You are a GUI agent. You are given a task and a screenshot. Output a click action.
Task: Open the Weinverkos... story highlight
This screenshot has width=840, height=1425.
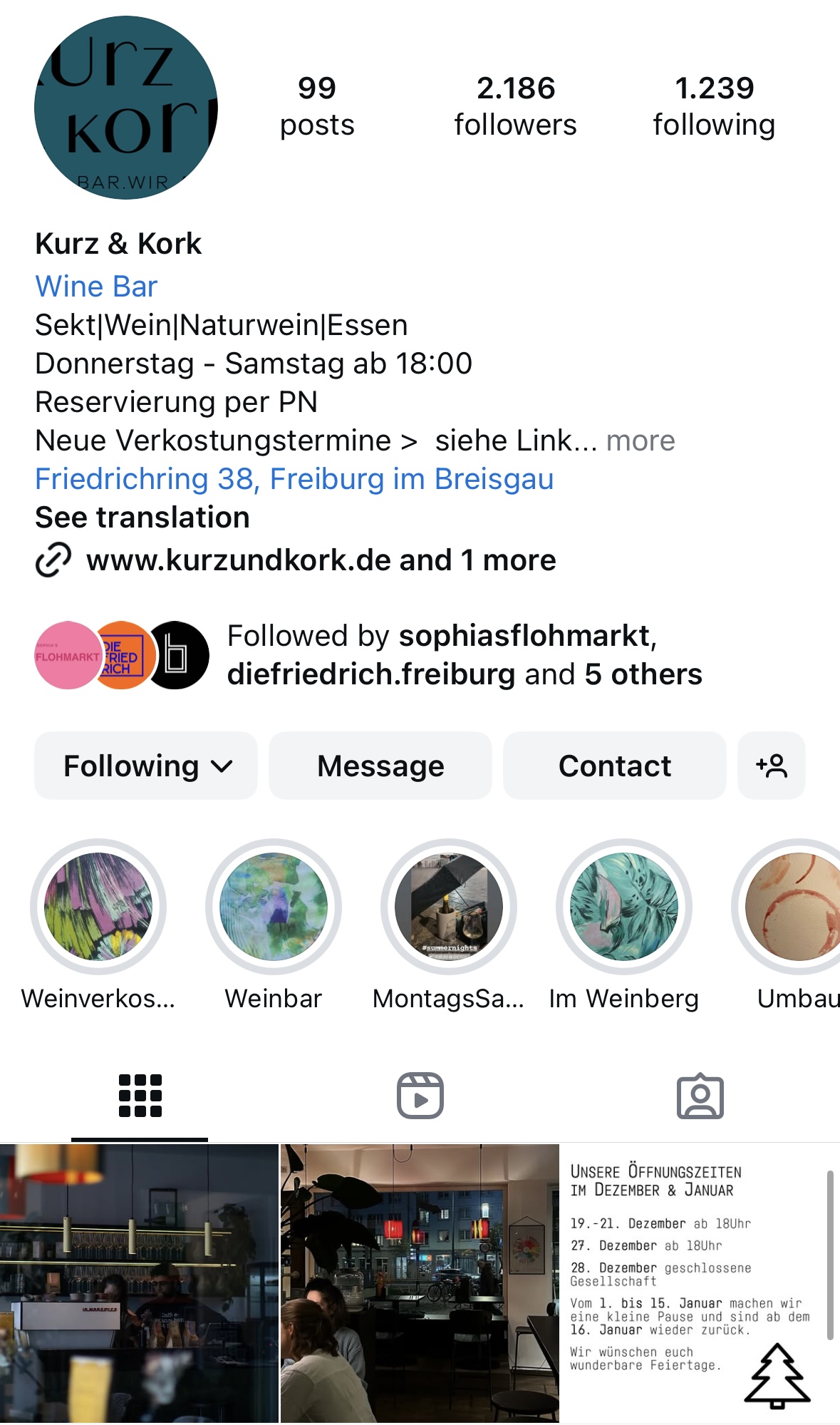[x=98, y=907]
